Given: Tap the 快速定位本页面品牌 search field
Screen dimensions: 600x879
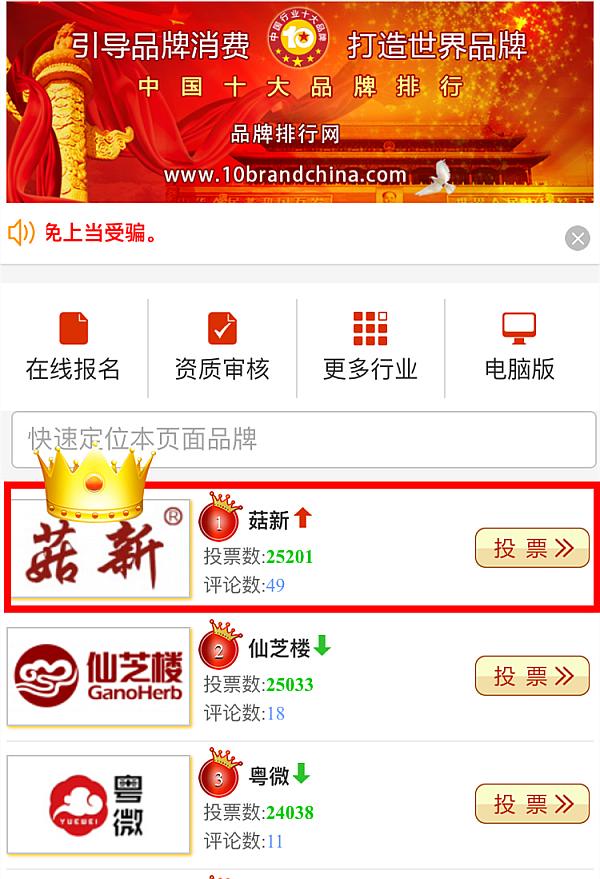Looking at the screenshot, I should point(303,439).
